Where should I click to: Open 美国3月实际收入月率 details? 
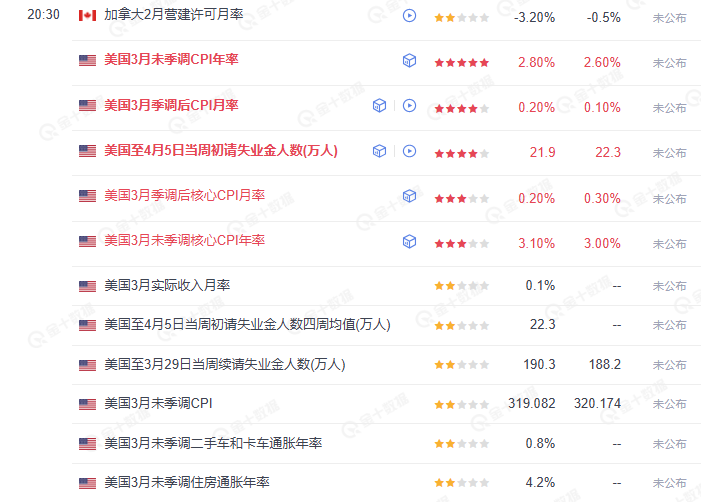[x=167, y=285]
